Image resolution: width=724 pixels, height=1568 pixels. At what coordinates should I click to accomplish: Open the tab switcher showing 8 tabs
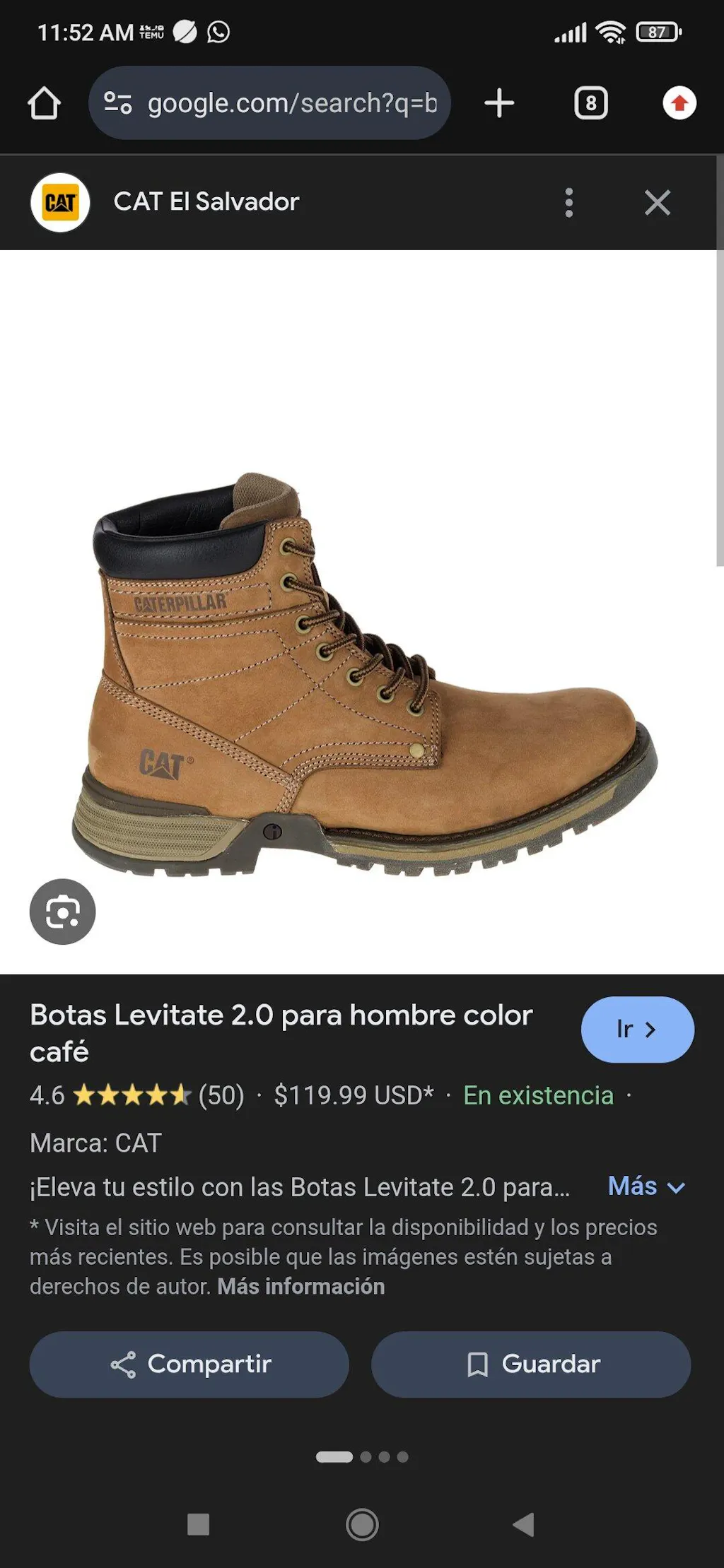(591, 103)
